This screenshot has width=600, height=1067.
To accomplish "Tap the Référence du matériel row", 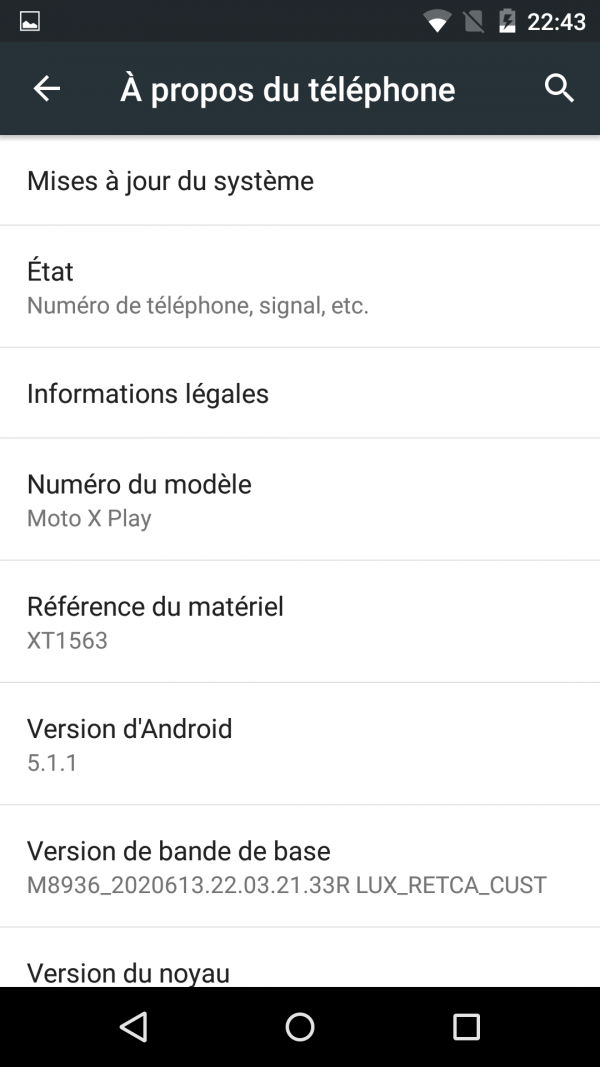I will click(300, 622).
